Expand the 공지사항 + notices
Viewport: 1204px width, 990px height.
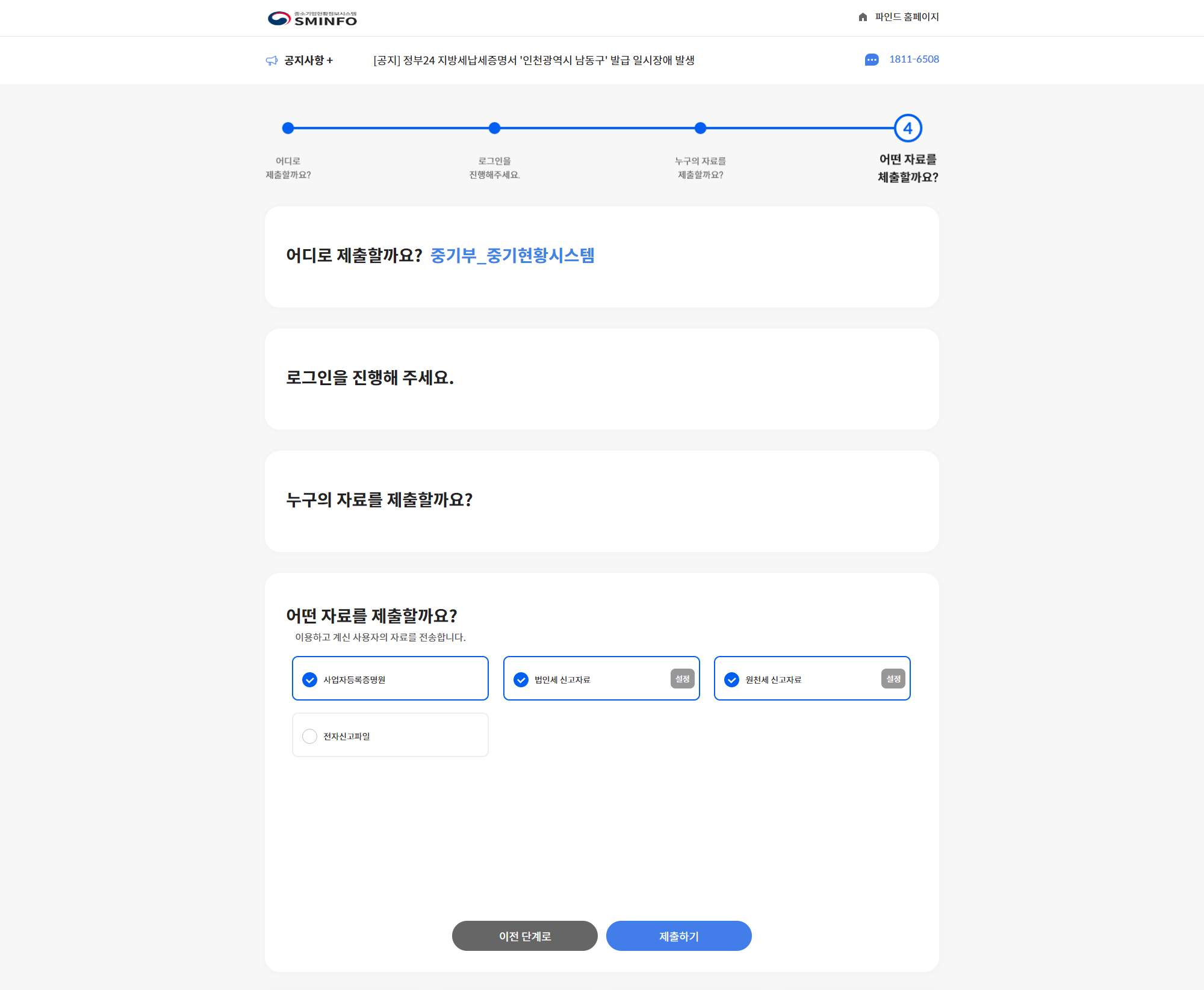coord(308,60)
